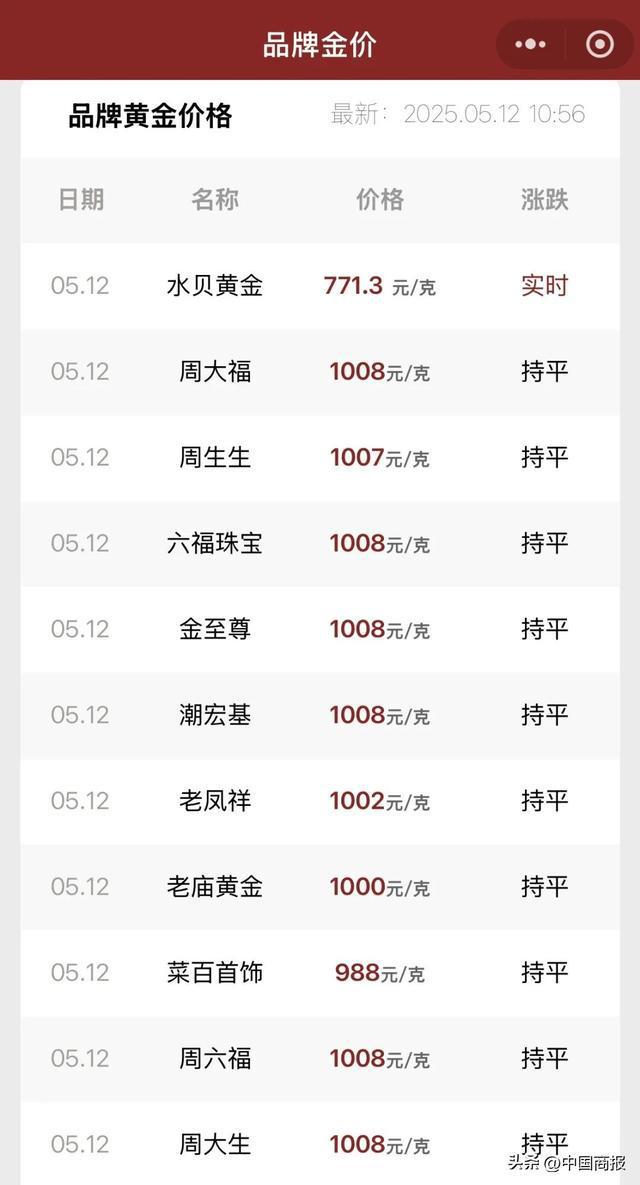Image resolution: width=640 pixels, height=1185 pixels.
Task: Open the mini program's three-dot menu
Action: click(530, 45)
